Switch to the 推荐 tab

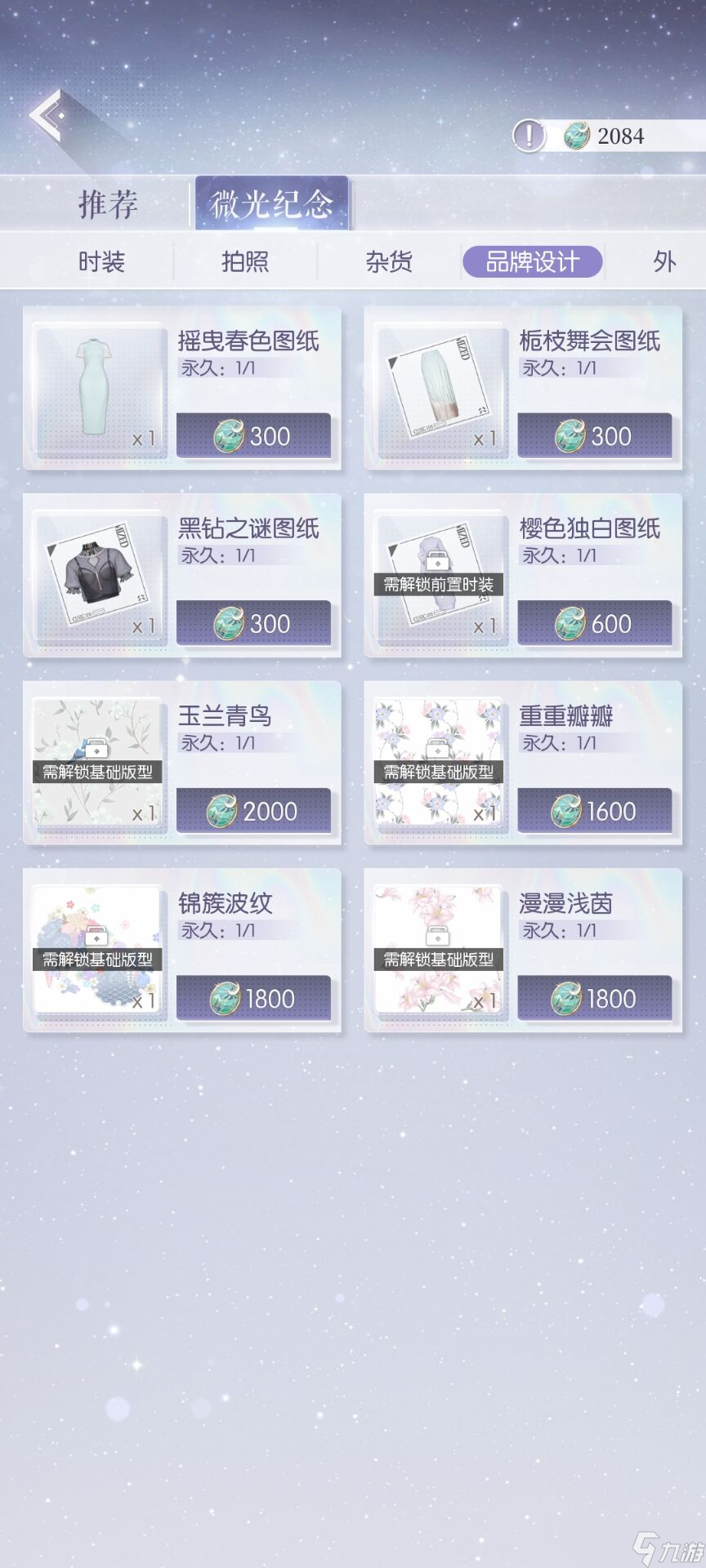click(x=107, y=204)
